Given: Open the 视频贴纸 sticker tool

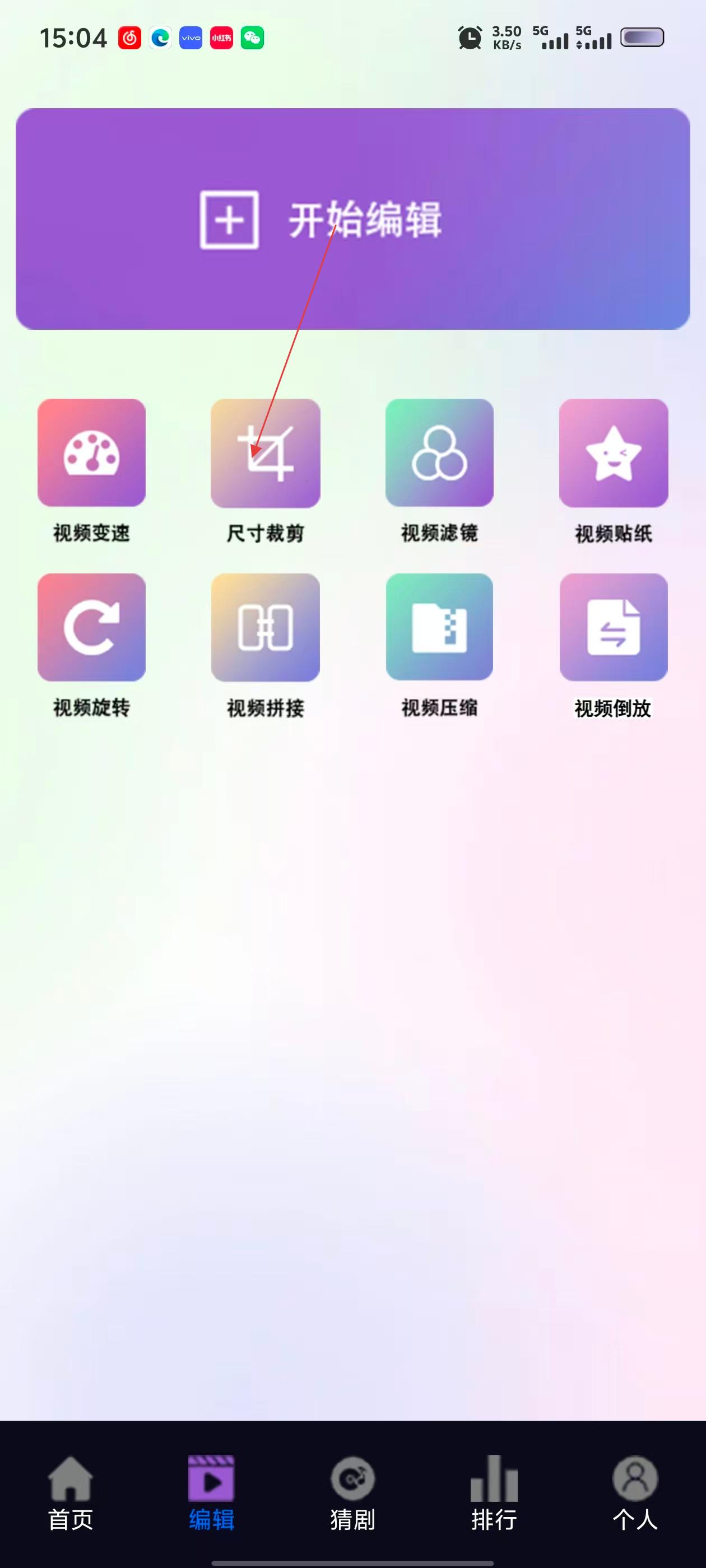Looking at the screenshot, I should 614,453.
